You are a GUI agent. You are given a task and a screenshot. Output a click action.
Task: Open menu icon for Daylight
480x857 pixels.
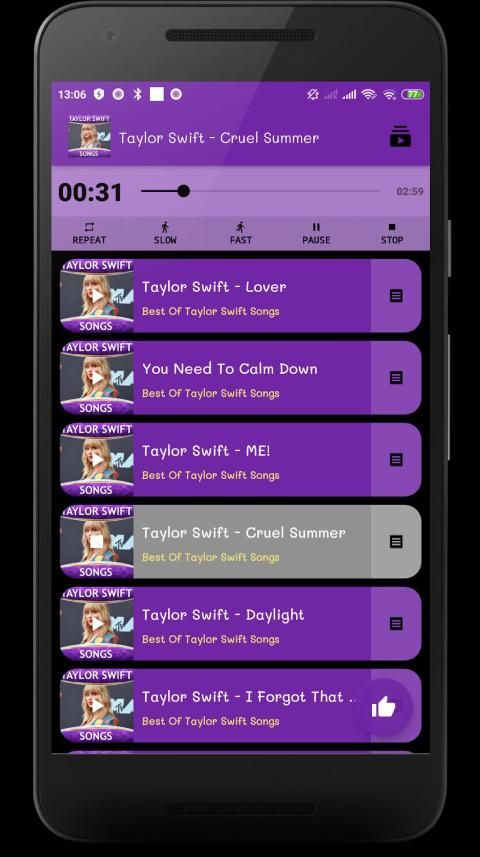pos(396,624)
